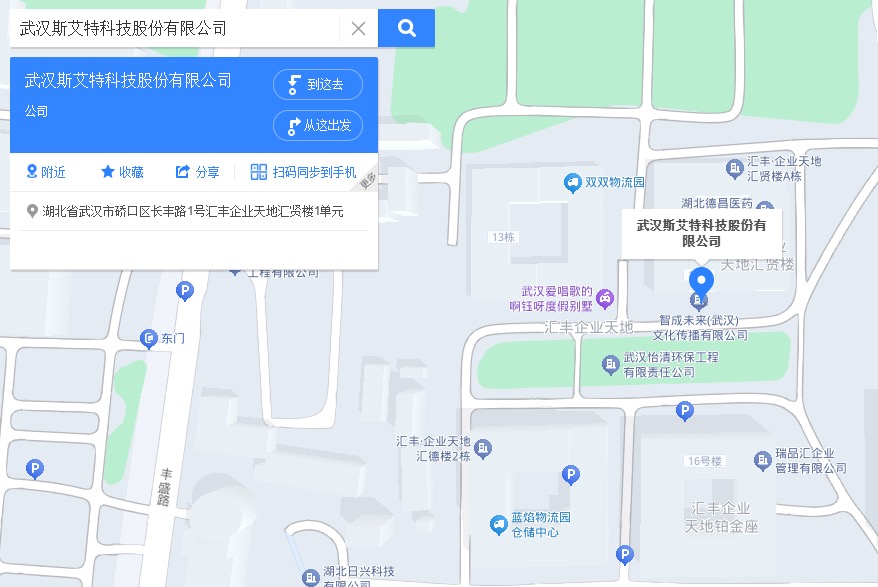Tap the 蓝焰物流园仓储中心 marker
The height and width of the screenshot is (587, 878).
click(x=498, y=524)
